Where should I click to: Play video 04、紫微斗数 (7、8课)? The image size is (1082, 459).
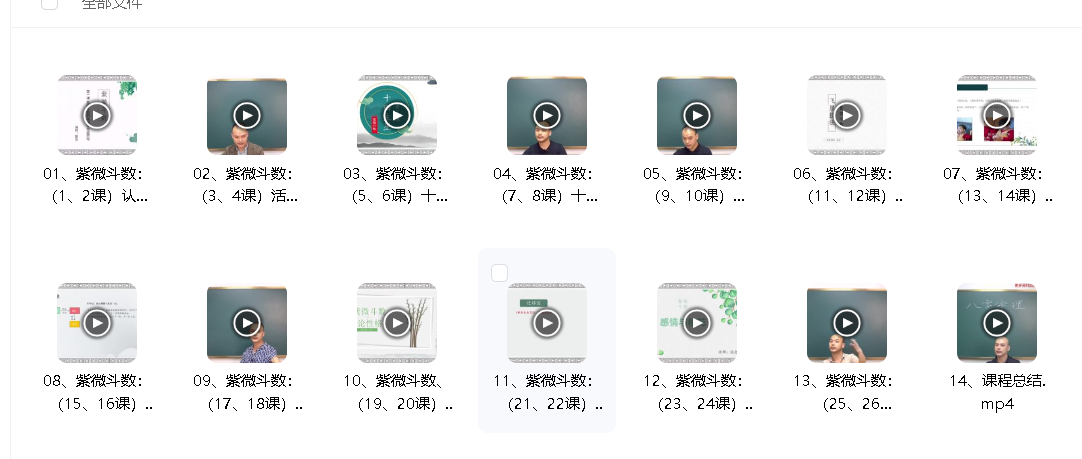(547, 115)
